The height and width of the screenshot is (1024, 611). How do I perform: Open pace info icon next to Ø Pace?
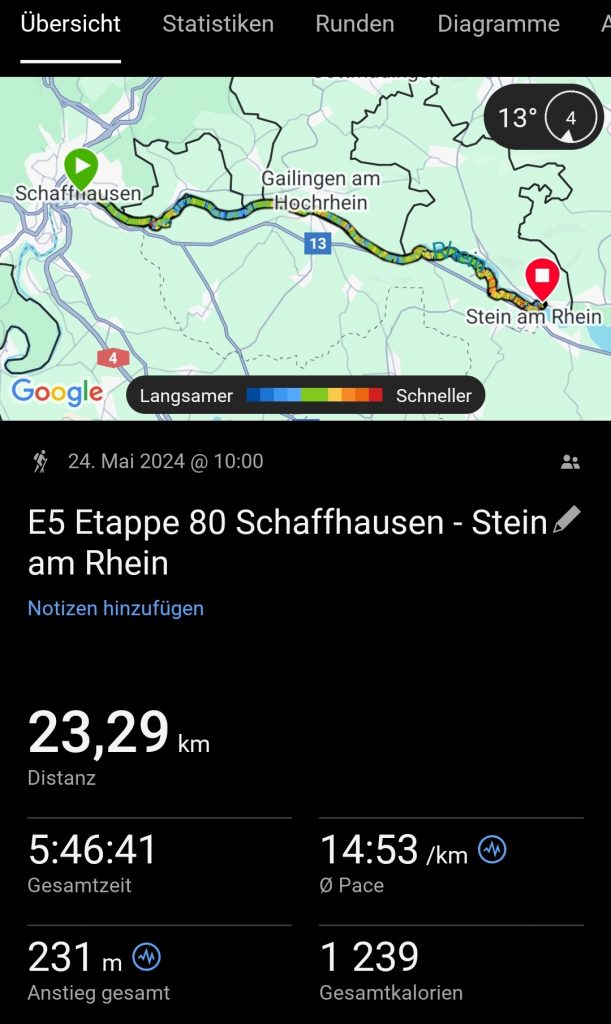tap(492, 850)
